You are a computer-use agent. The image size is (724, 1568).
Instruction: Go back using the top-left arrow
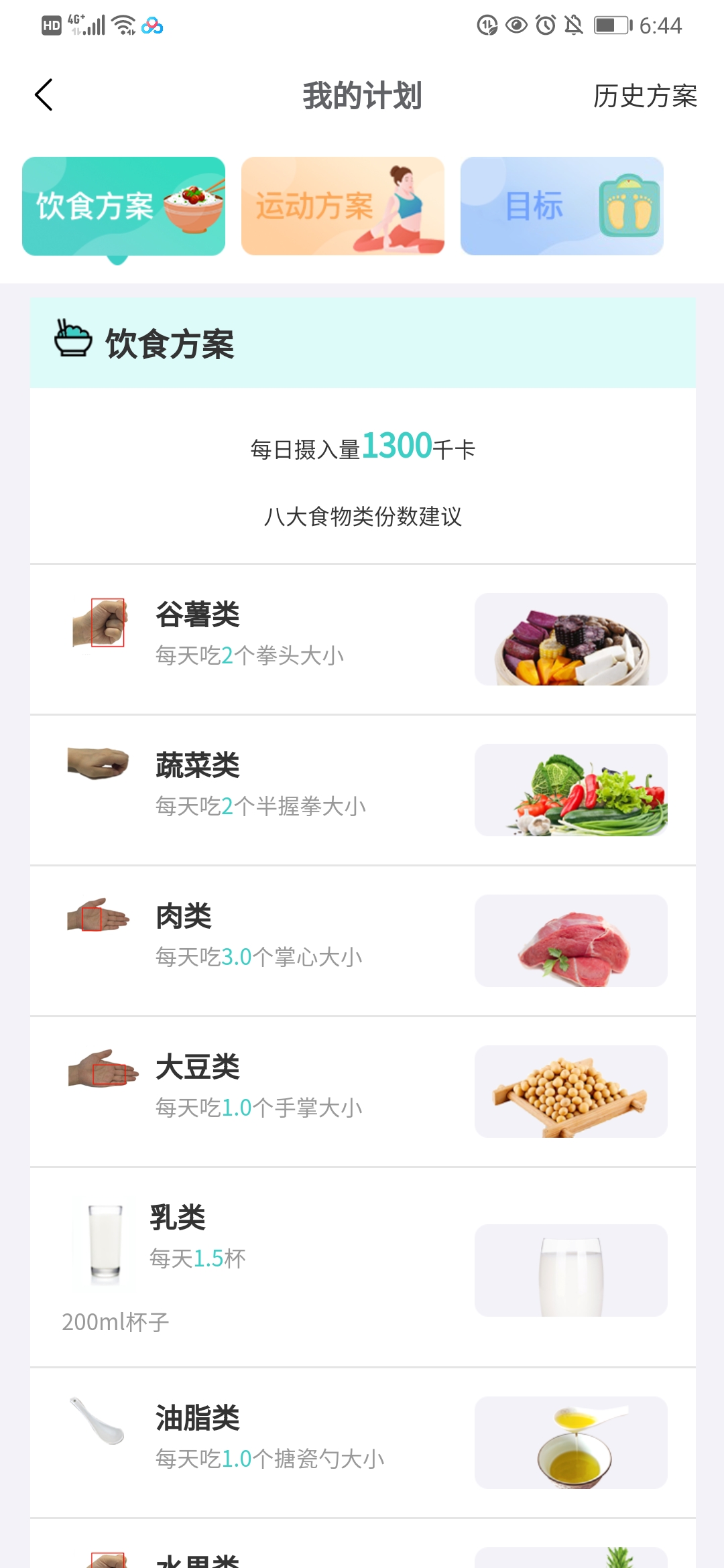[x=44, y=95]
